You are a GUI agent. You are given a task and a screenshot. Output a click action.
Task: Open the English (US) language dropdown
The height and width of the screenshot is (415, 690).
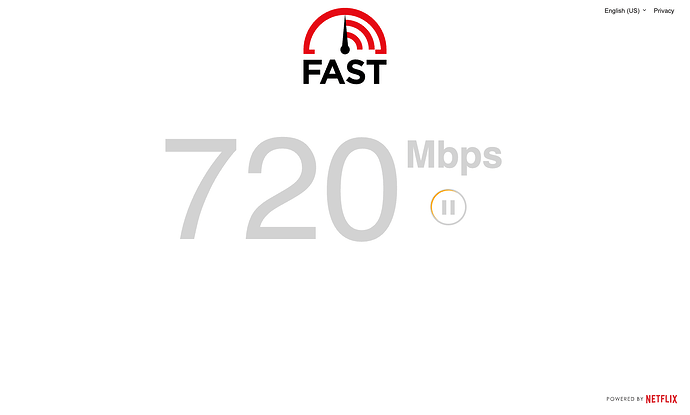point(625,10)
